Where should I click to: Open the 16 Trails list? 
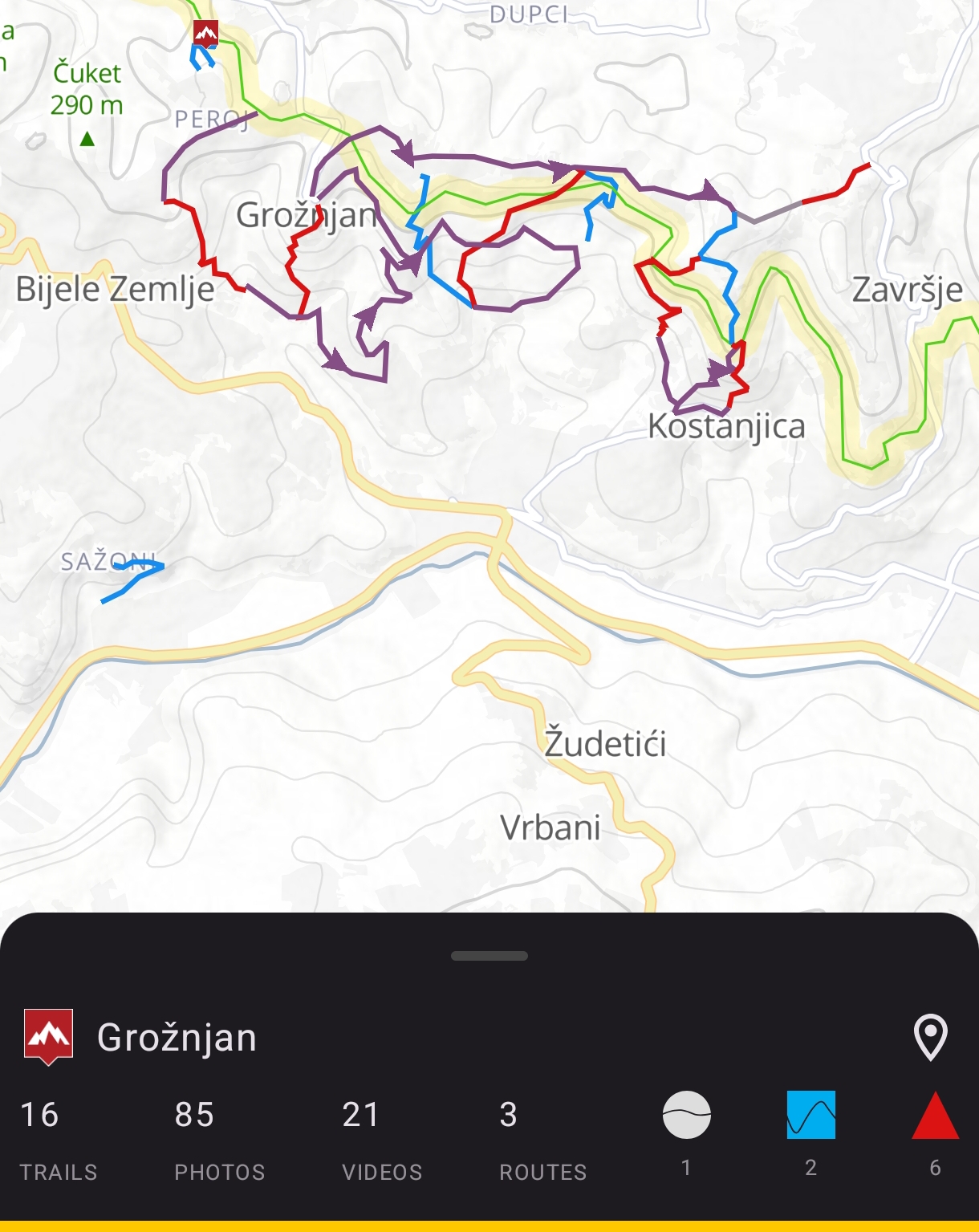(x=58, y=1138)
